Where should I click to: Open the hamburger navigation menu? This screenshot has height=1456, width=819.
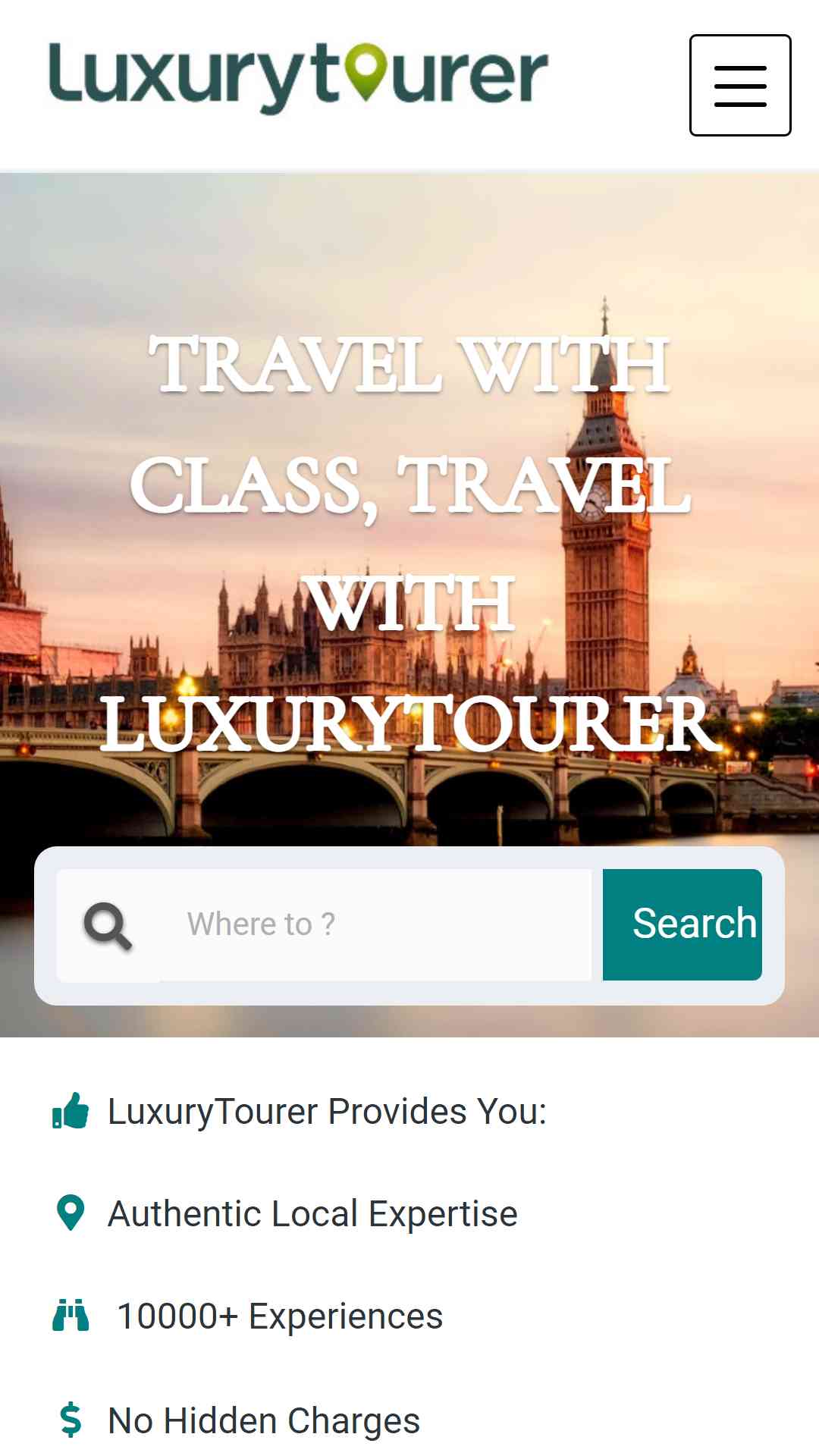pos(740,85)
